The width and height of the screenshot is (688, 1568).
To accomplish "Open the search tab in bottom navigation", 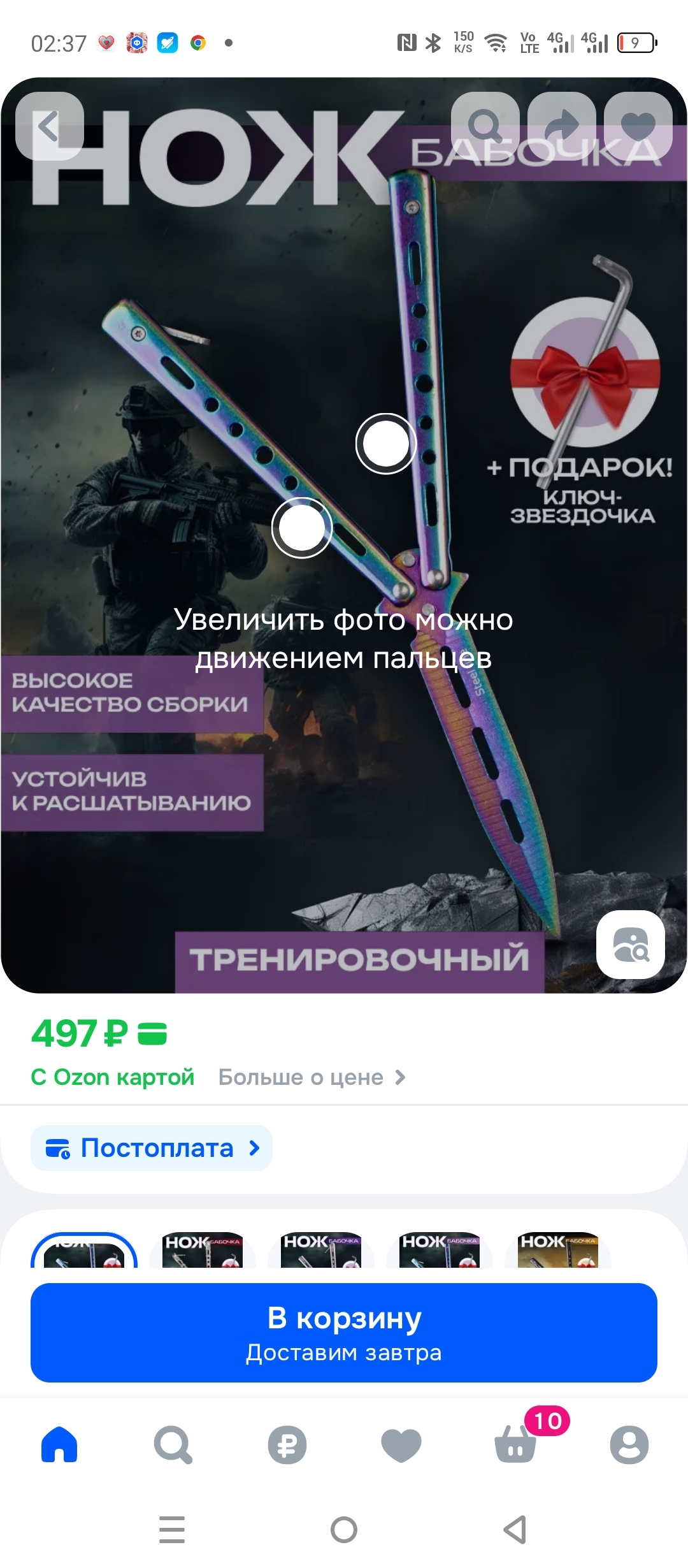I will (173, 1444).
